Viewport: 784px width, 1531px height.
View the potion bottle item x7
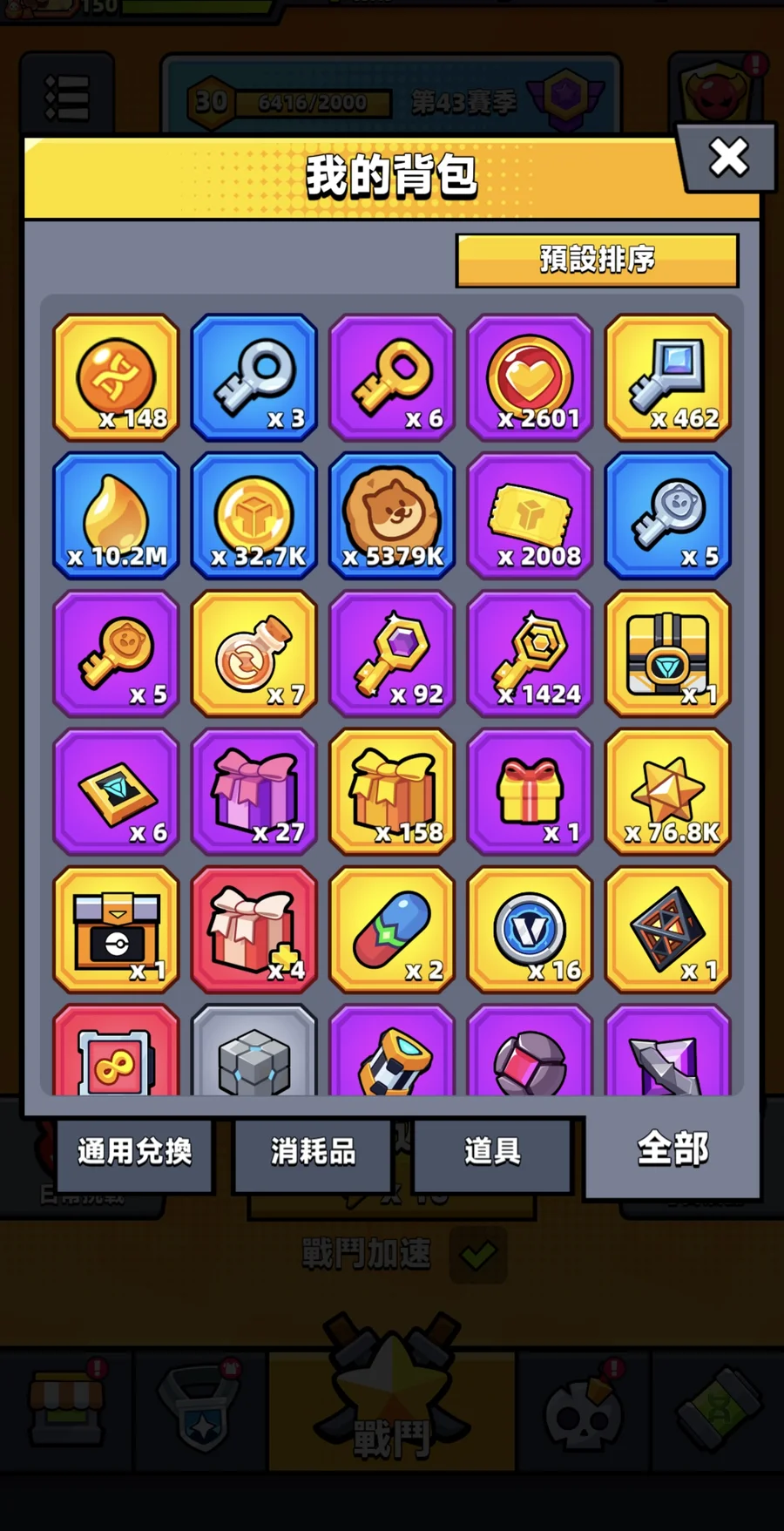pos(254,654)
